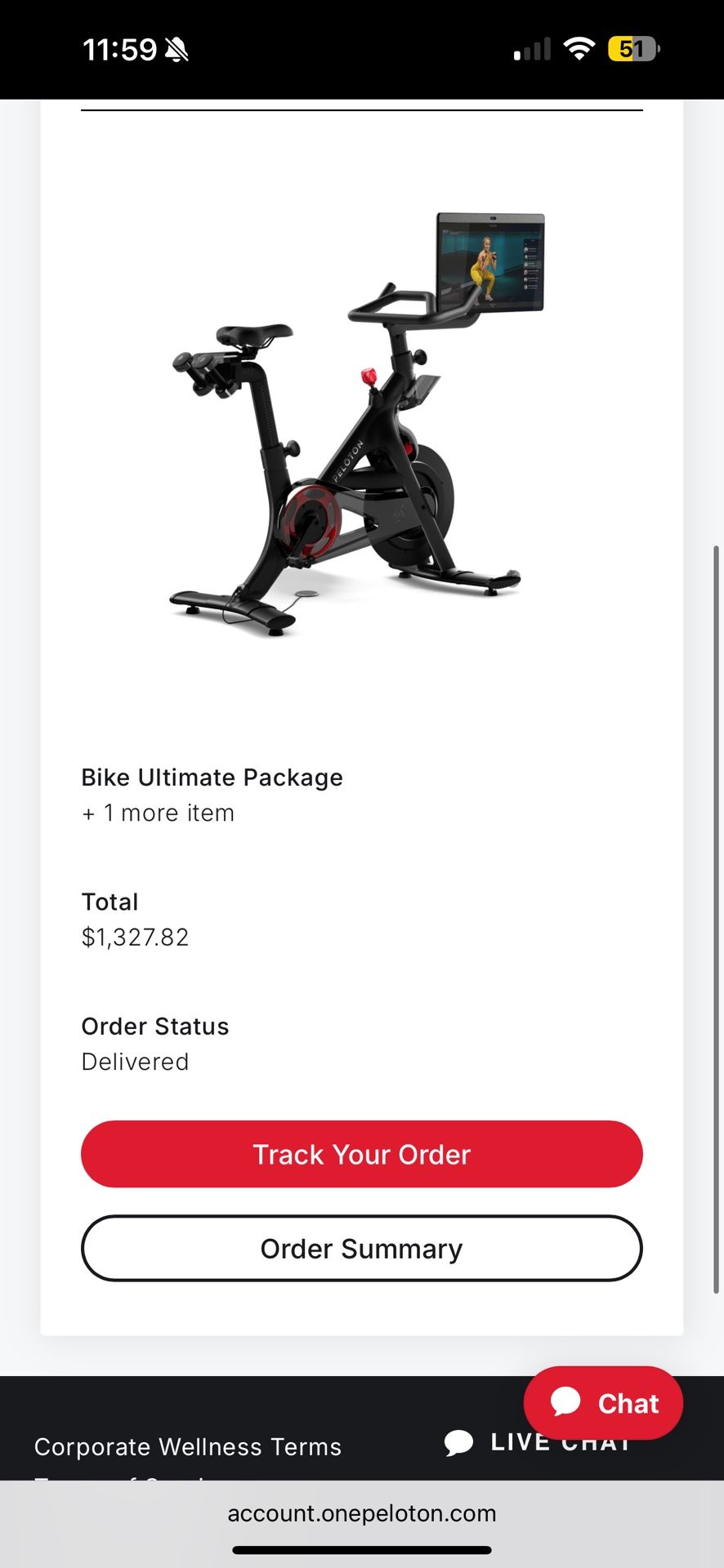This screenshot has height=1568, width=724.
Task: Open the Corporate Wellness Terms menu entry
Action: tap(188, 1446)
